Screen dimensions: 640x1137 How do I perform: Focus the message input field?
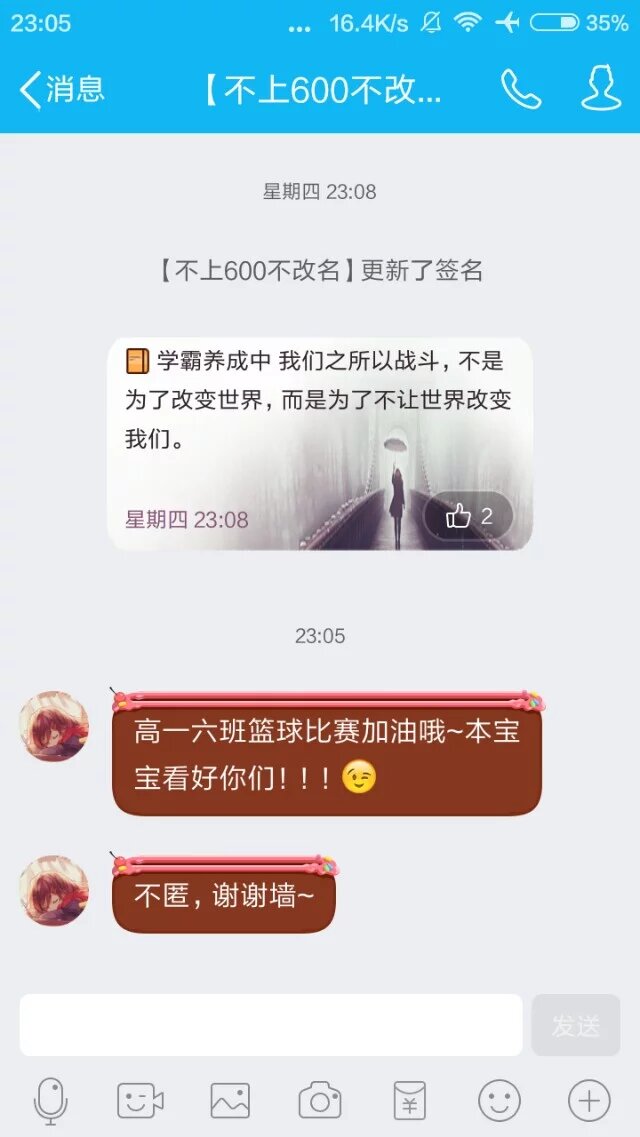[270, 1025]
